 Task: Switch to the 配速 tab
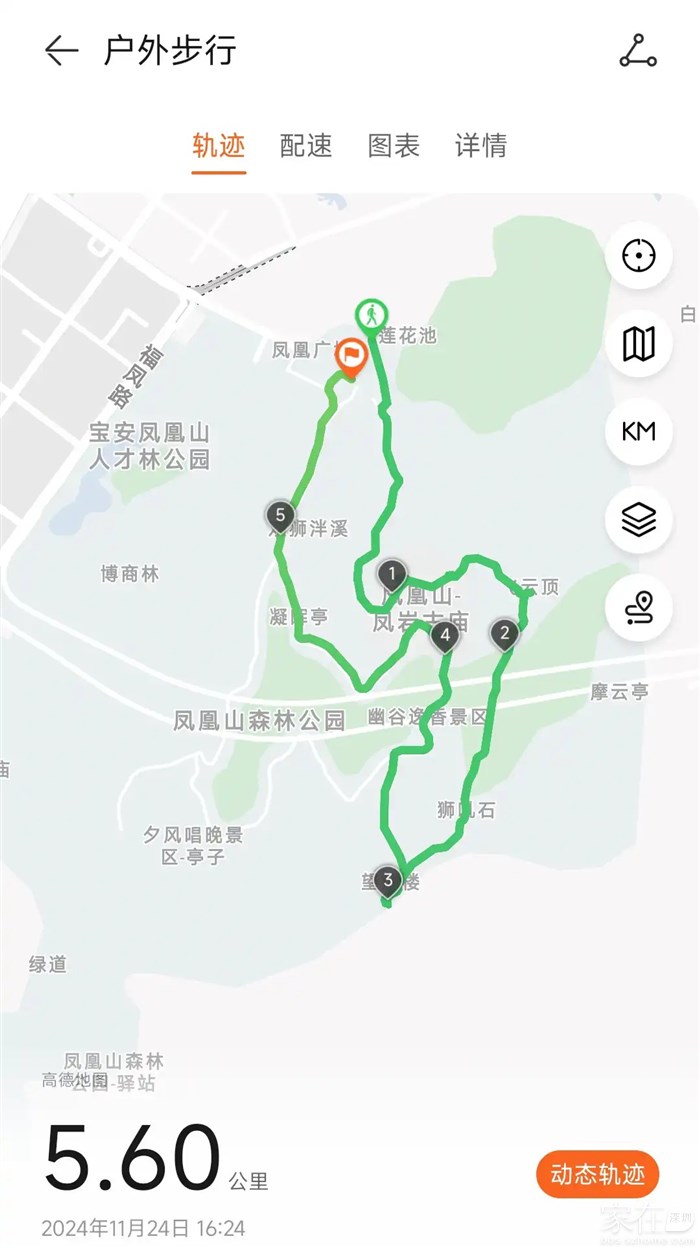click(306, 146)
